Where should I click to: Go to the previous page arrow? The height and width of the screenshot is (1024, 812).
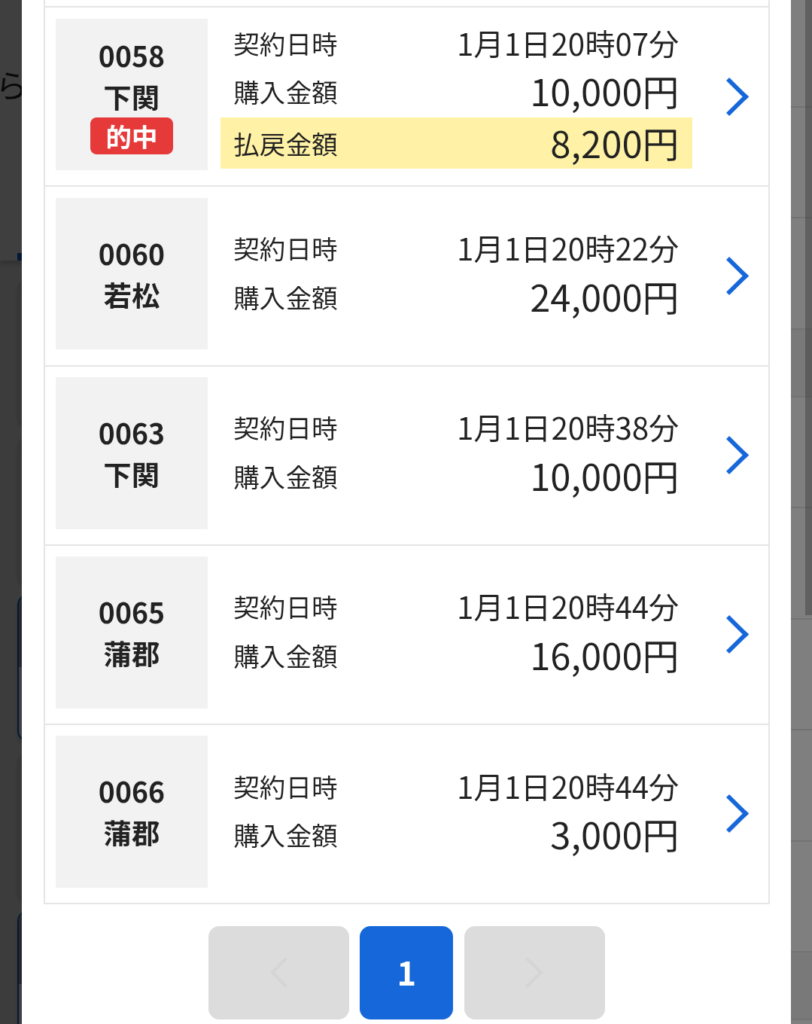click(x=279, y=973)
